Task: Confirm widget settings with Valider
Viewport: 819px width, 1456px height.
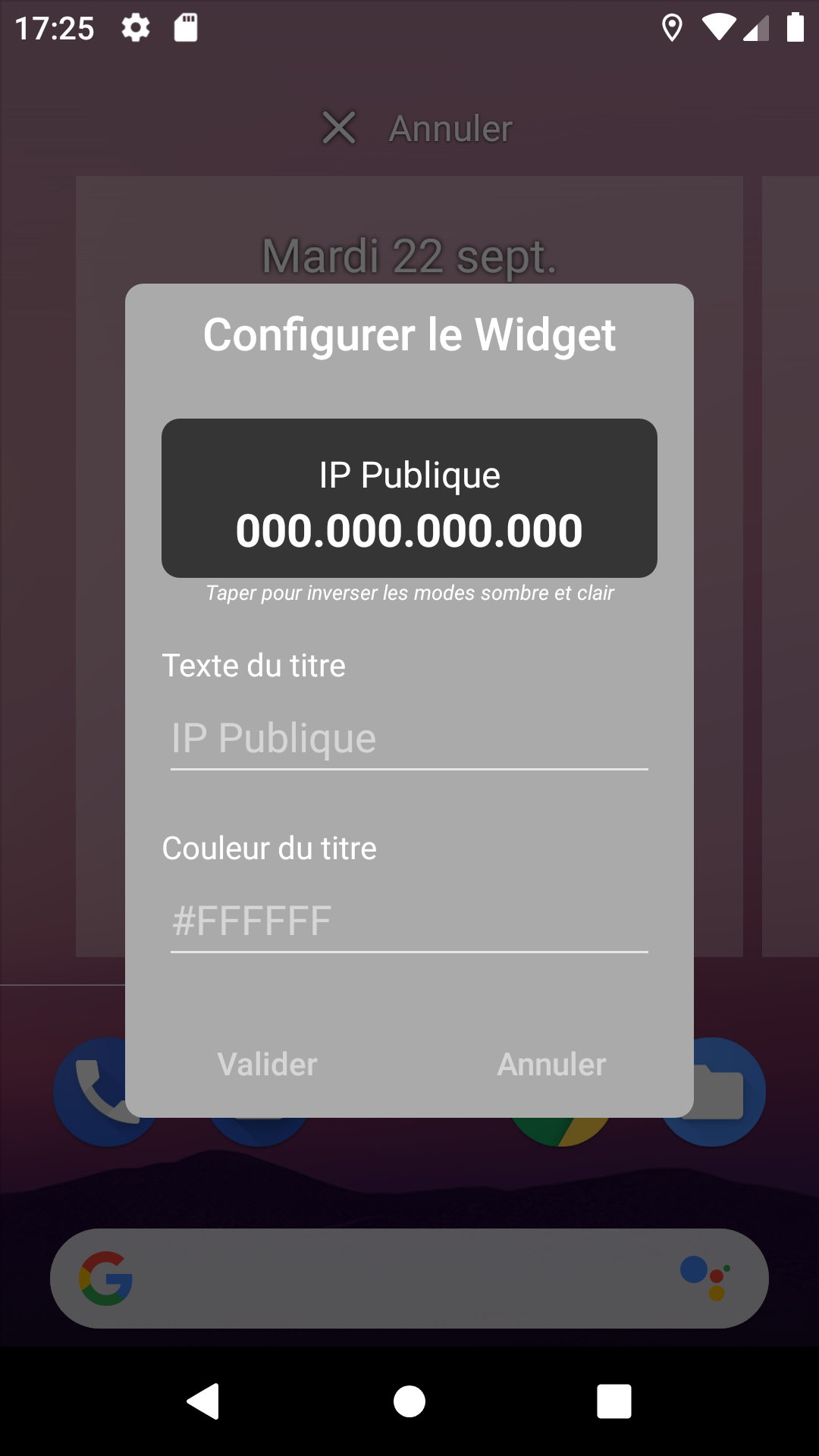Action: point(267,1064)
